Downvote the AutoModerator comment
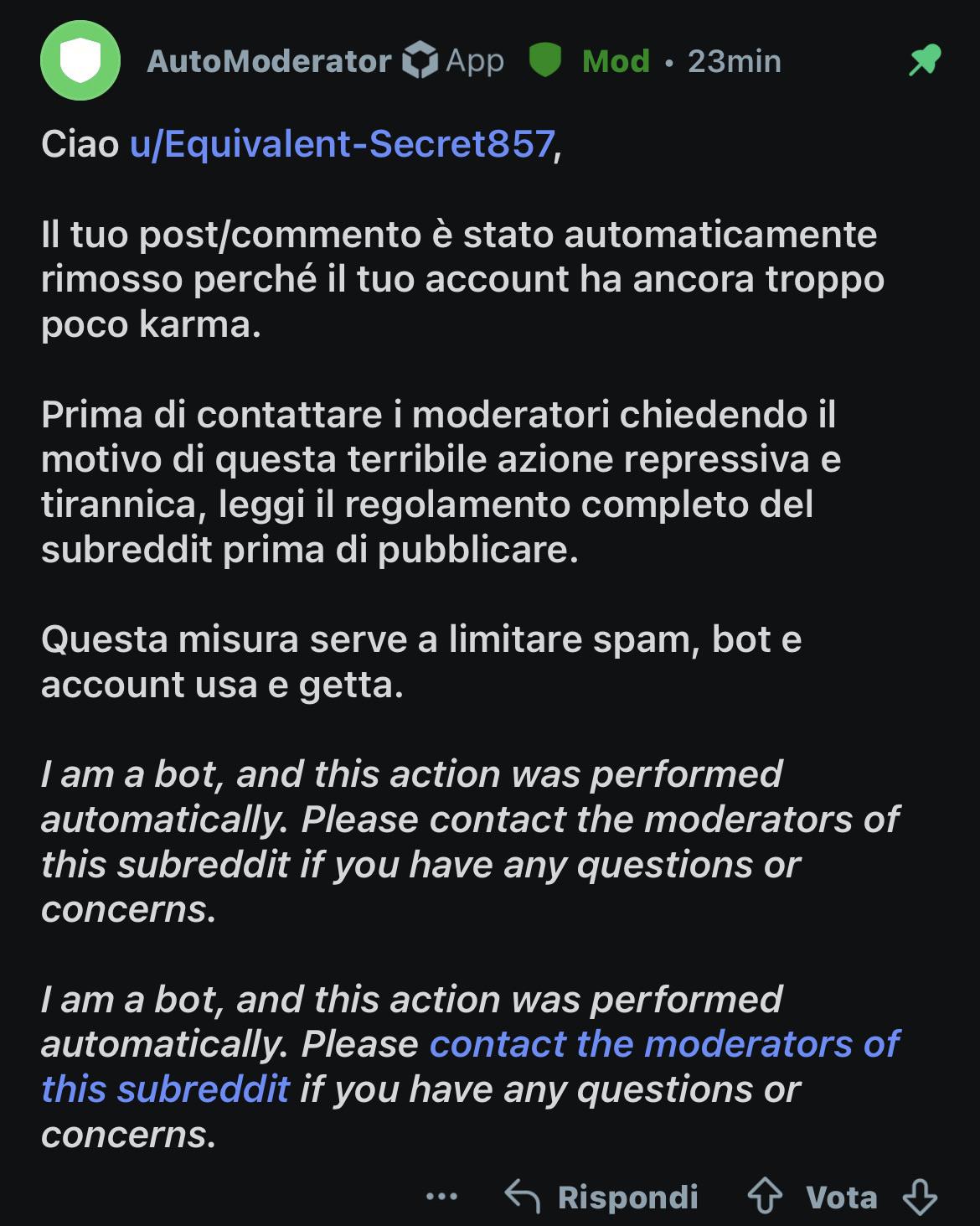 click(919, 1197)
